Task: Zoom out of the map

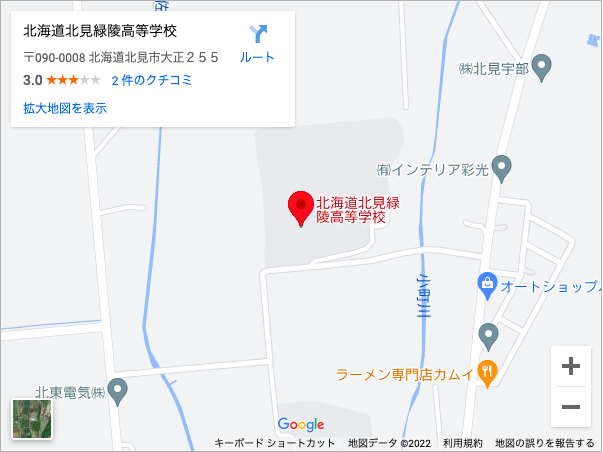Action: [x=571, y=407]
